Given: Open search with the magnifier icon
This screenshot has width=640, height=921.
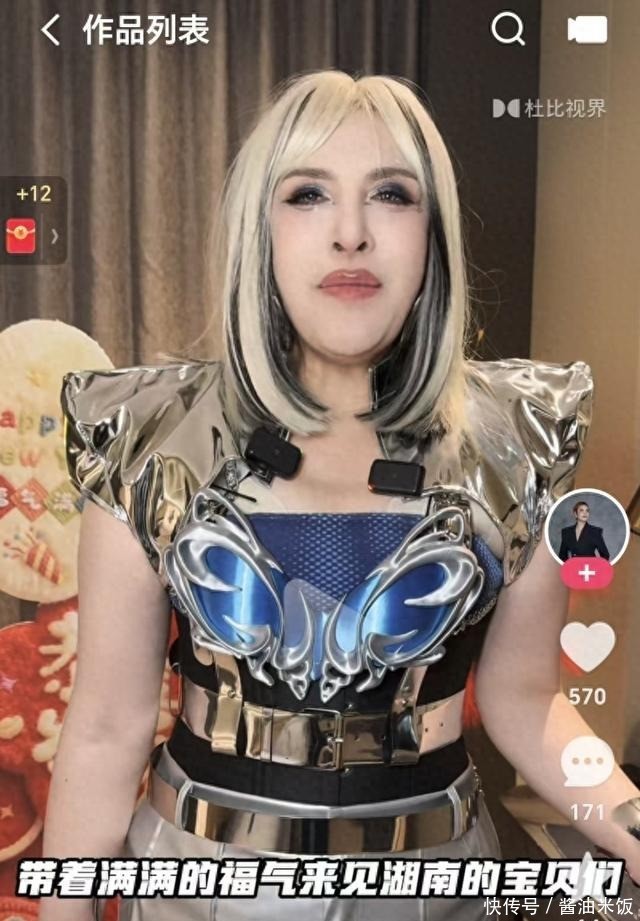Looking at the screenshot, I should pyautogui.click(x=508, y=30).
